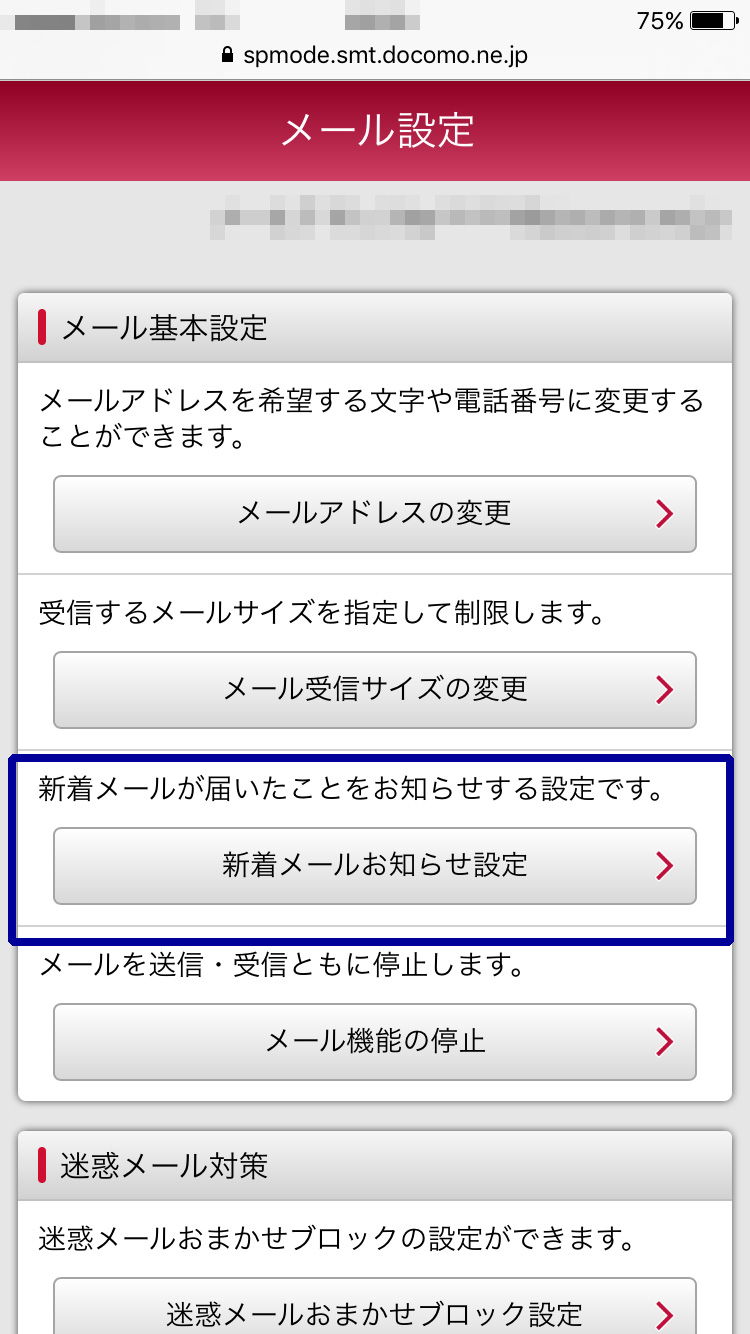The width and height of the screenshot is (750, 1334).
Task: Select メール機能の停止 button
Action: coord(374,1042)
